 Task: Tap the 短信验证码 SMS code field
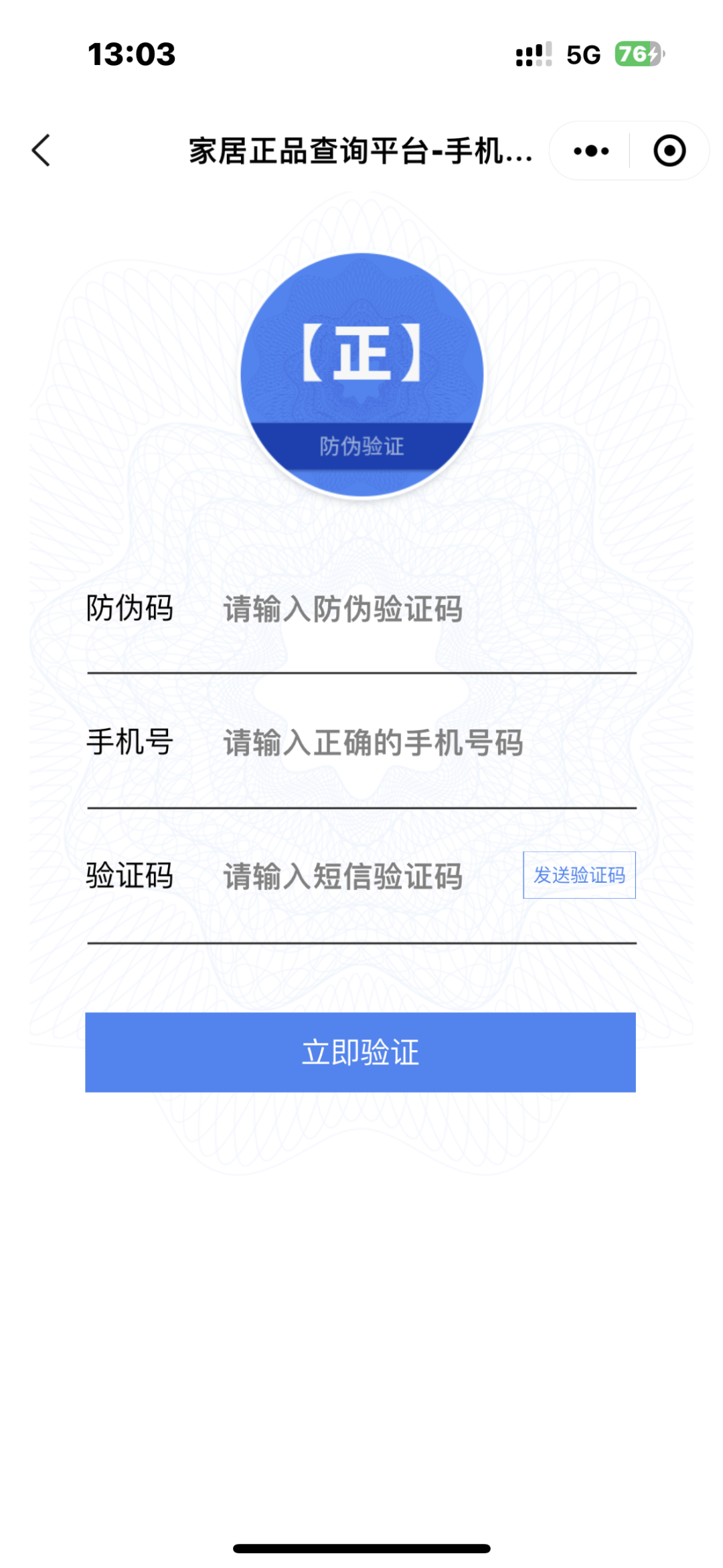point(361,876)
